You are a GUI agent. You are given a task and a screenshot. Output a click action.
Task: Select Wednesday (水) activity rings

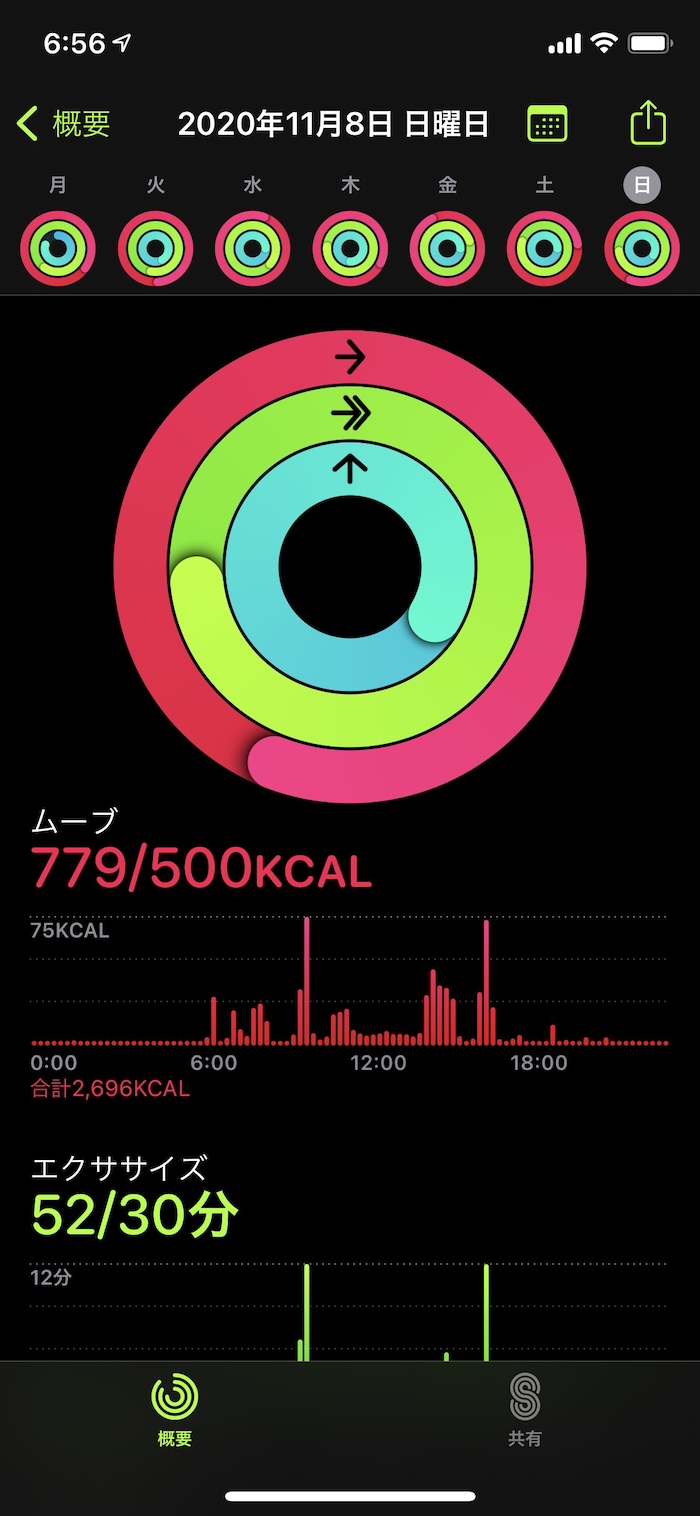tap(253, 248)
